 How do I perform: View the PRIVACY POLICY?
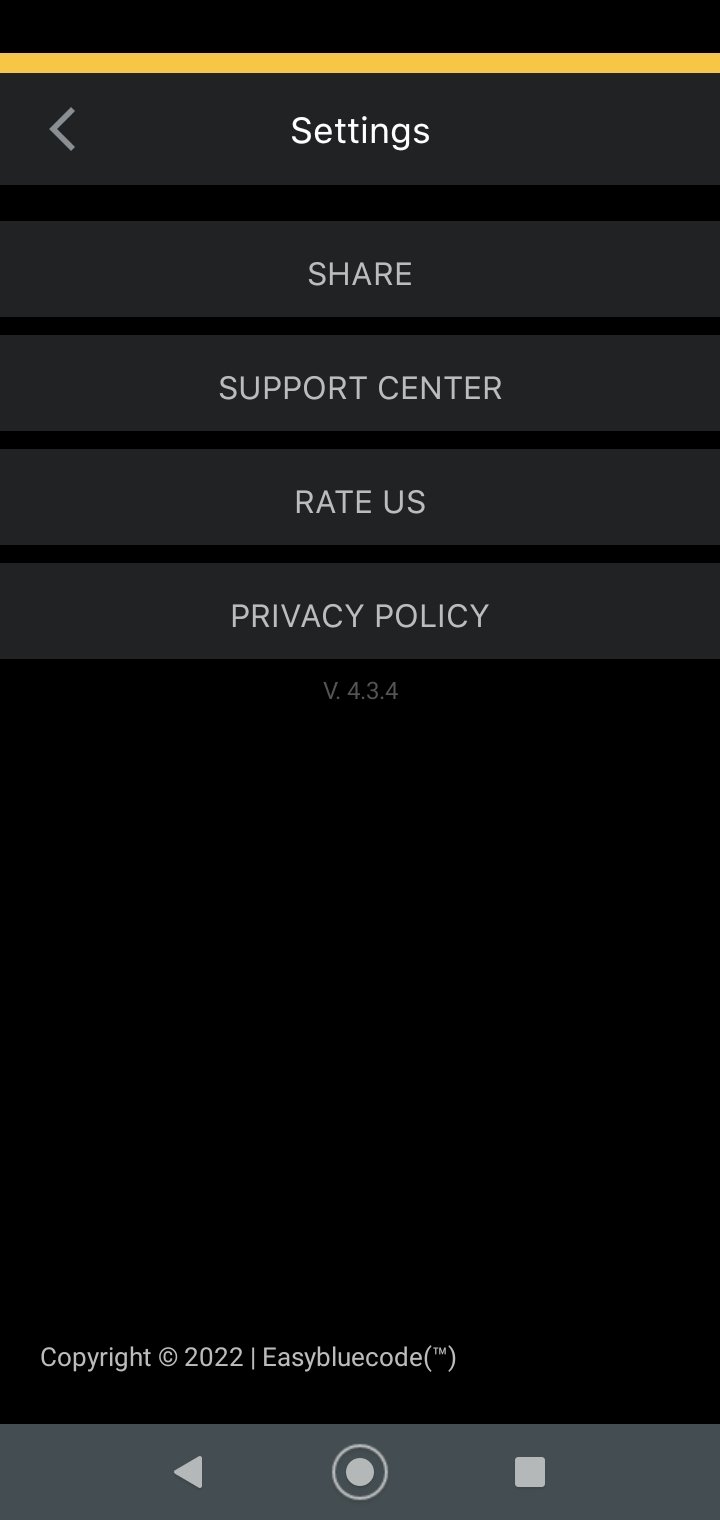point(360,611)
